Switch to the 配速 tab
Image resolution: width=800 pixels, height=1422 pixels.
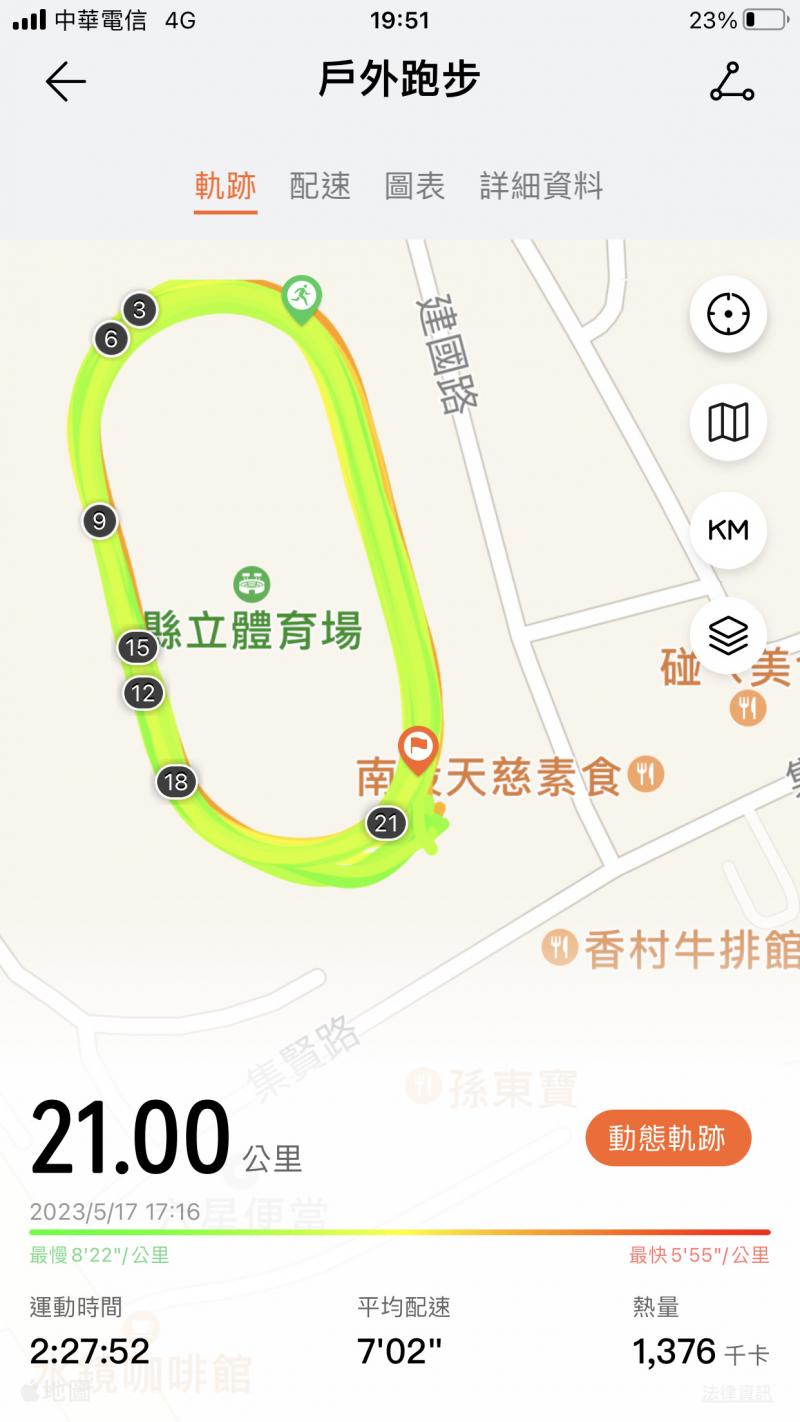tap(320, 186)
